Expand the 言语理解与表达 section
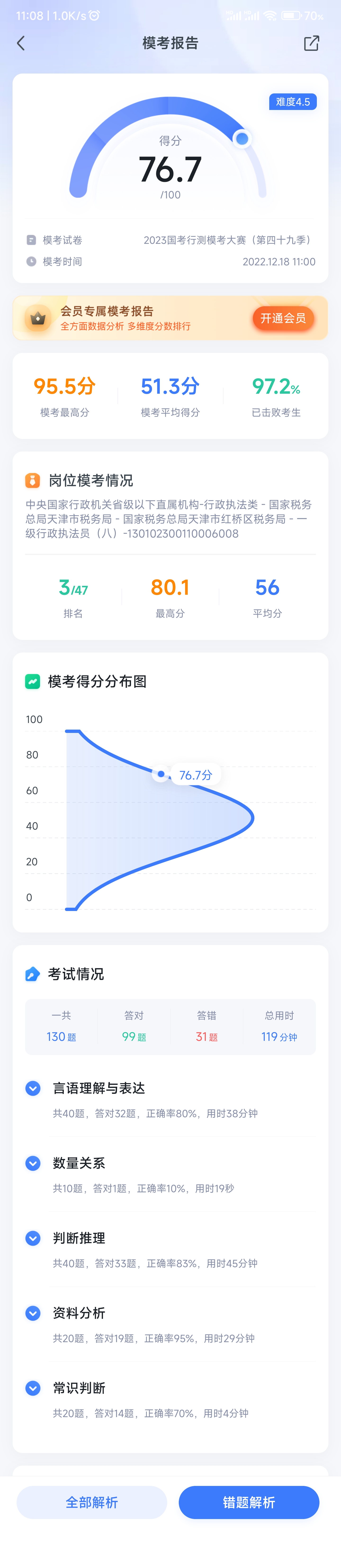 [x=33, y=1088]
